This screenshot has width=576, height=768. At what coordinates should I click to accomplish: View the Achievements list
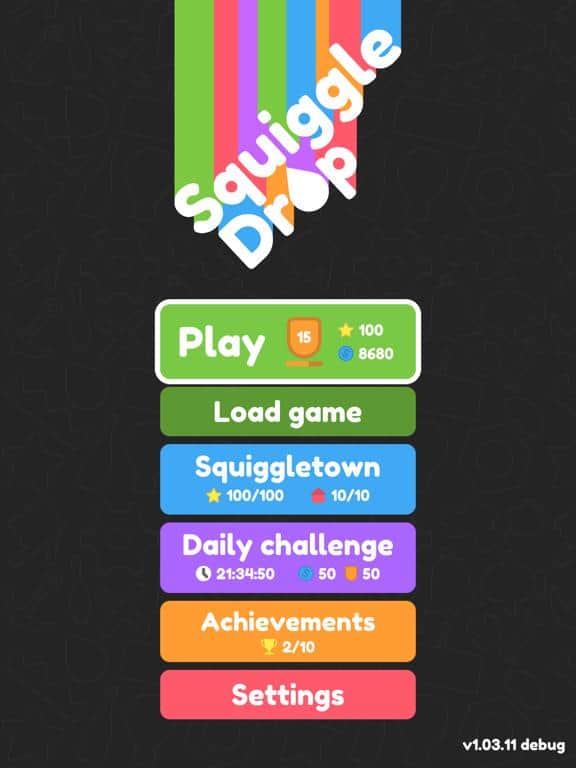(x=288, y=631)
